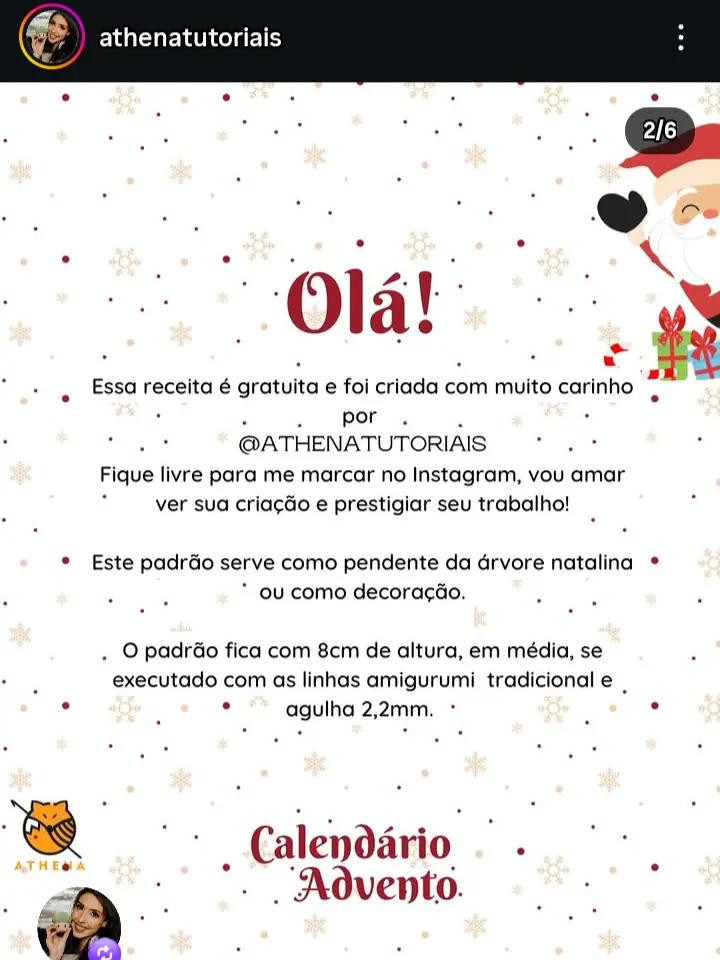Open the creator's circular photo bubble

click(80, 928)
